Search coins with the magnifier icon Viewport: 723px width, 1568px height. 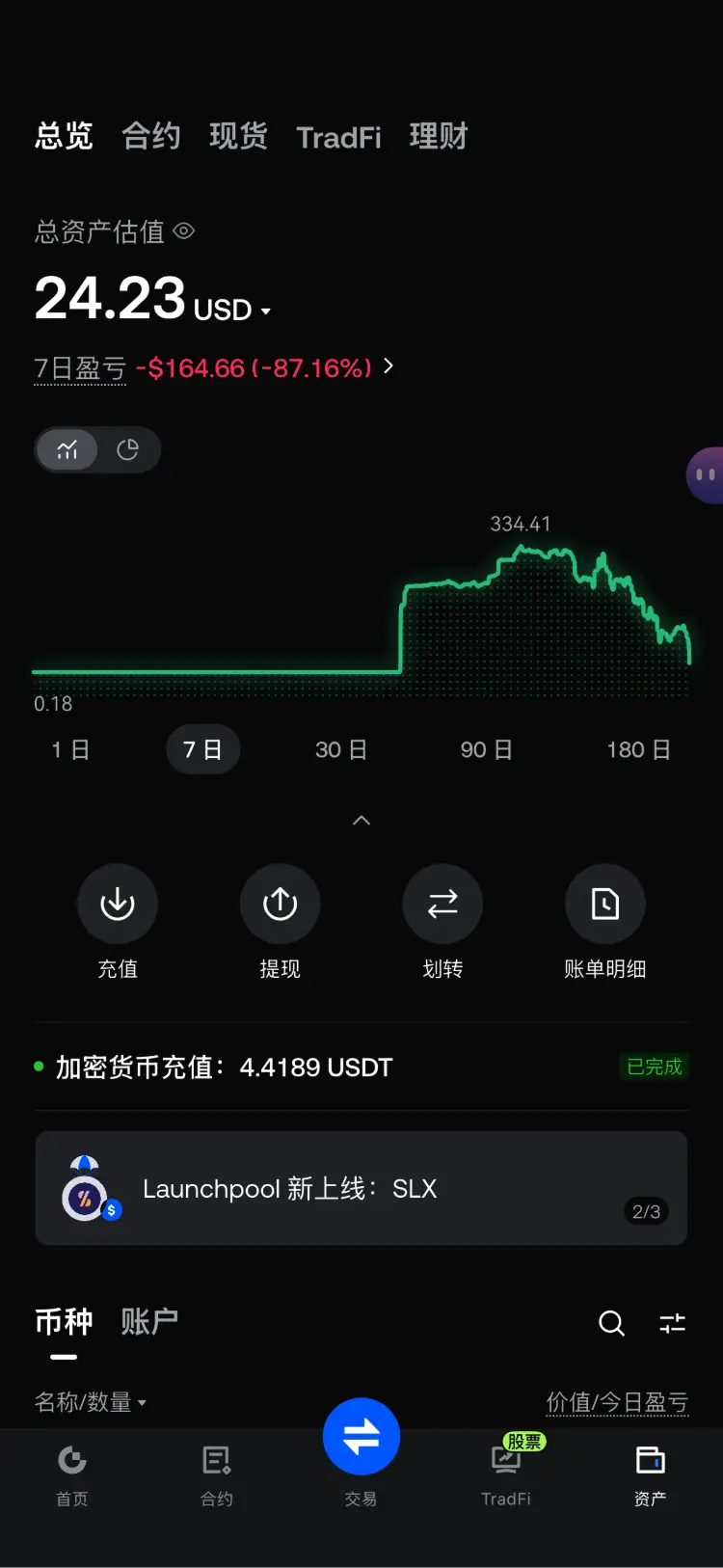(611, 1323)
